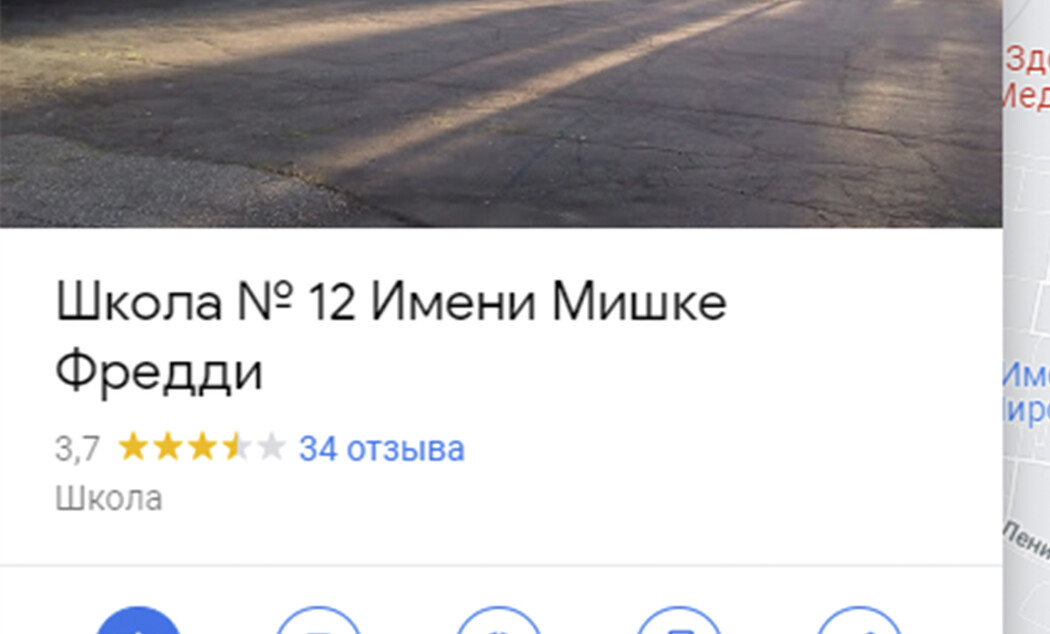Screen dimensions: 1050x634
Task: Open the 34 отзыва reviews link
Action: point(381,449)
